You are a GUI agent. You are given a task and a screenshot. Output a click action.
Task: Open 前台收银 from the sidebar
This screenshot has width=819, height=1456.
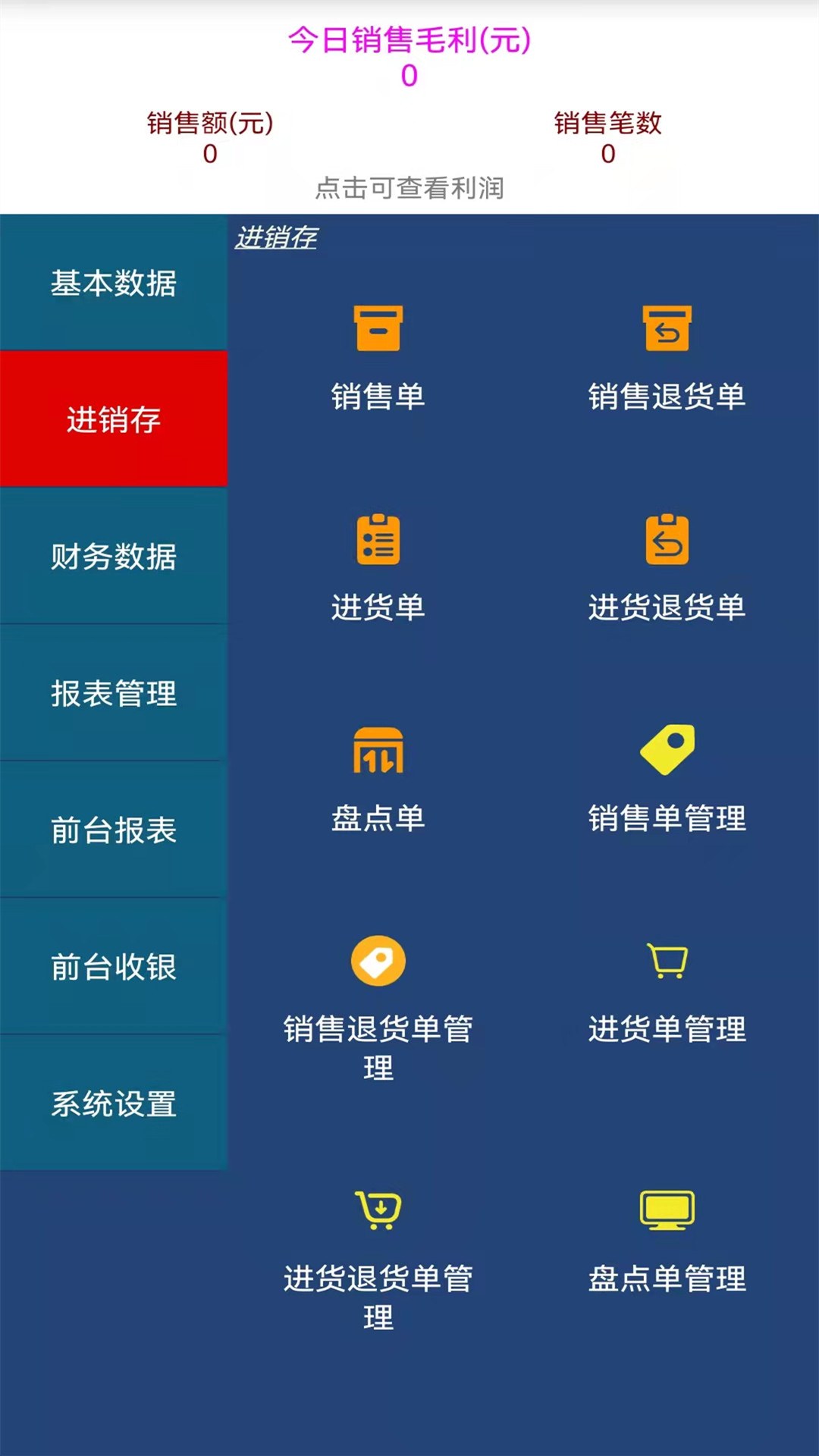point(114,966)
